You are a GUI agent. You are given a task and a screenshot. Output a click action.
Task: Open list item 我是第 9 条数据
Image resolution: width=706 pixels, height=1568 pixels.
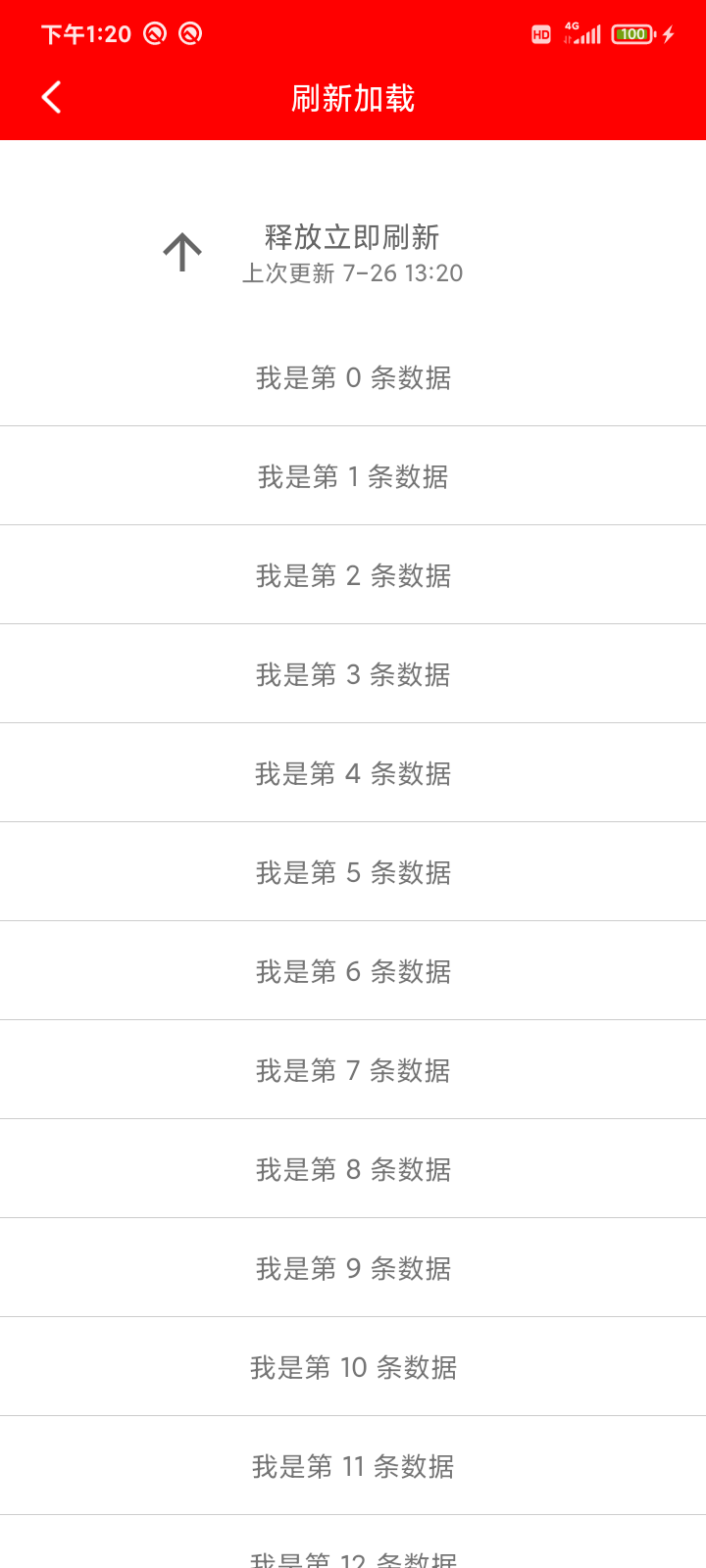point(353,1268)
